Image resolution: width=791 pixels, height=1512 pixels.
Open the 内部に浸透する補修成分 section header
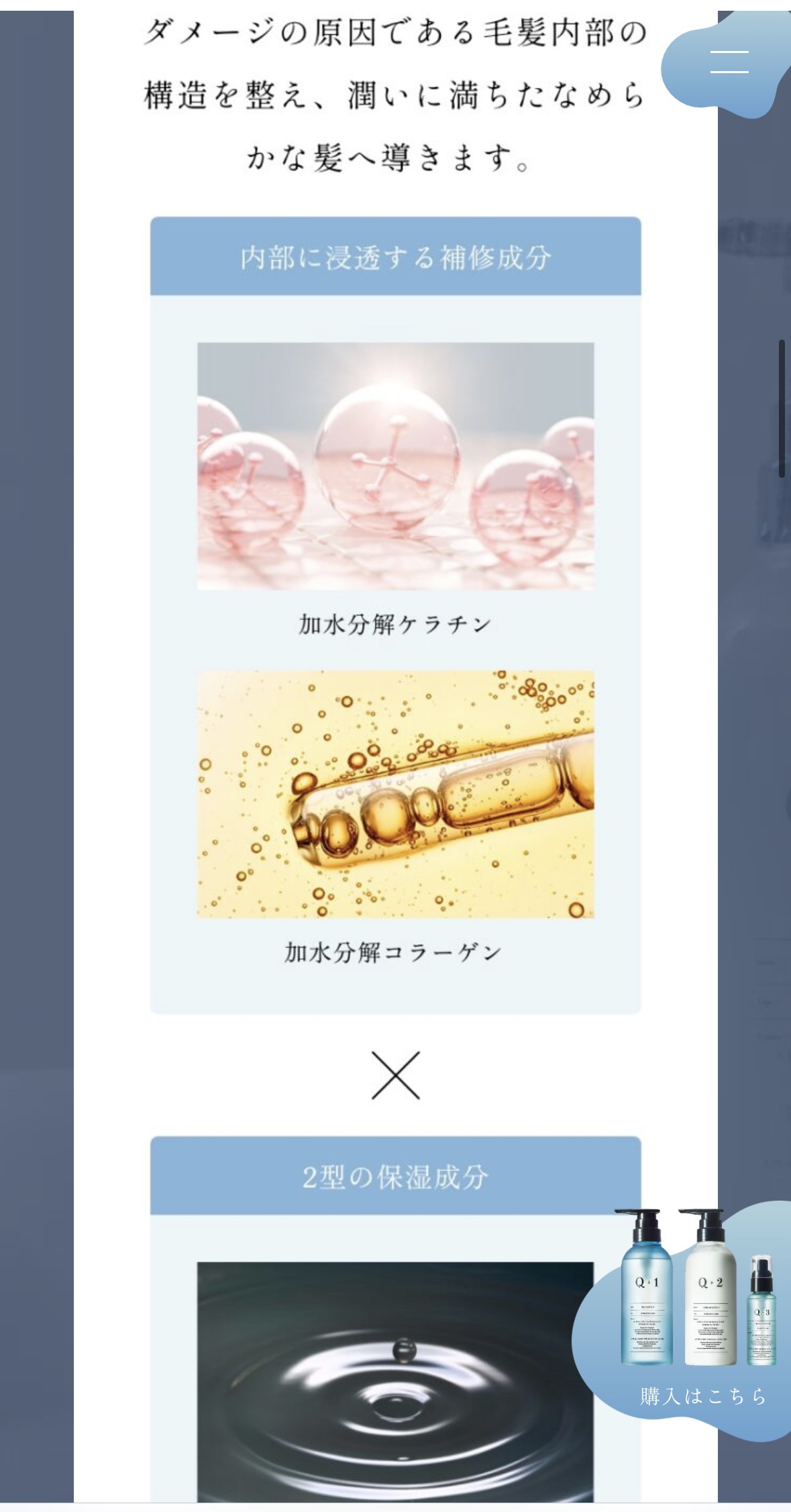(x=397, y=256)
